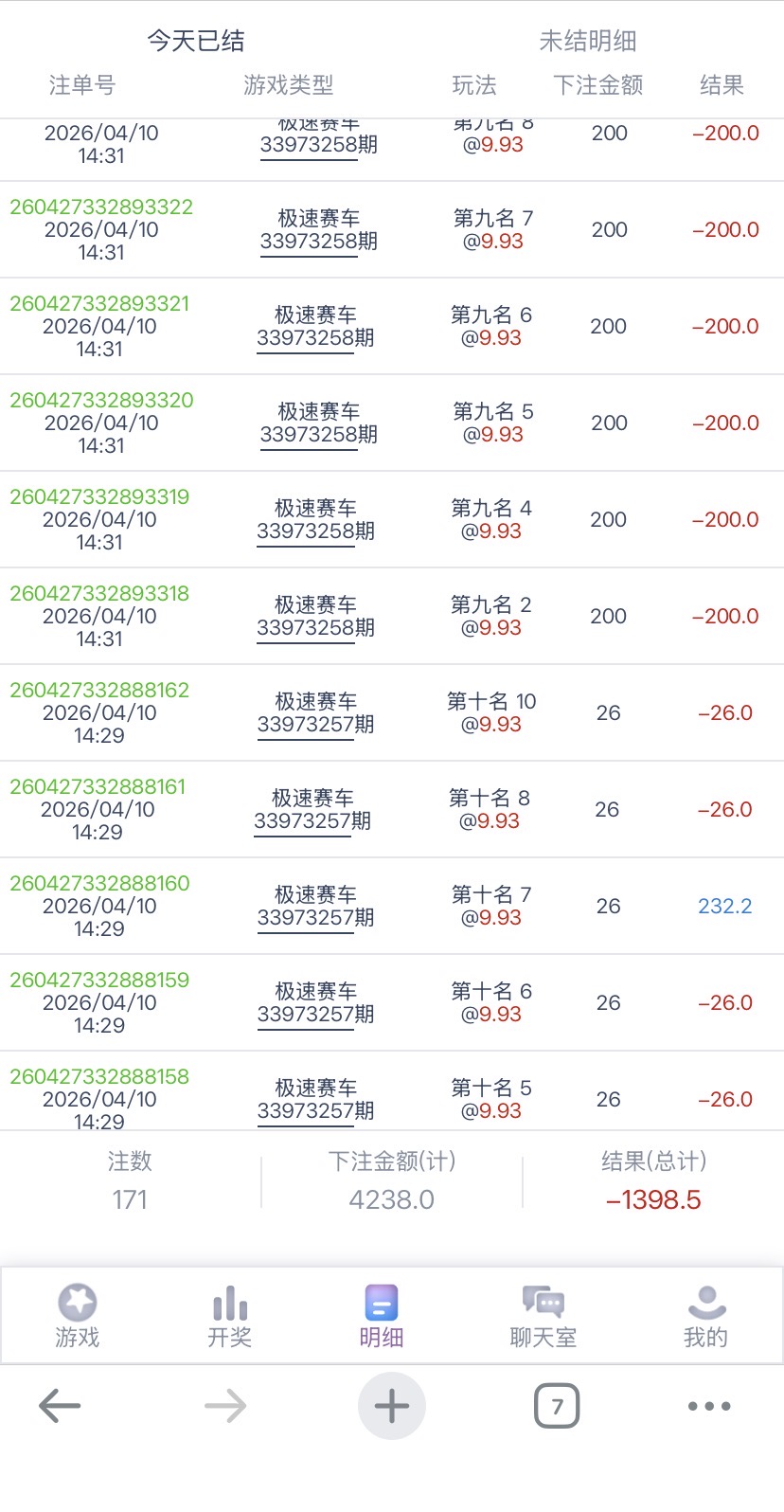Go to the 开奖 results tab
This screenshot has height=1512, width=784.
coord(230,1316)
